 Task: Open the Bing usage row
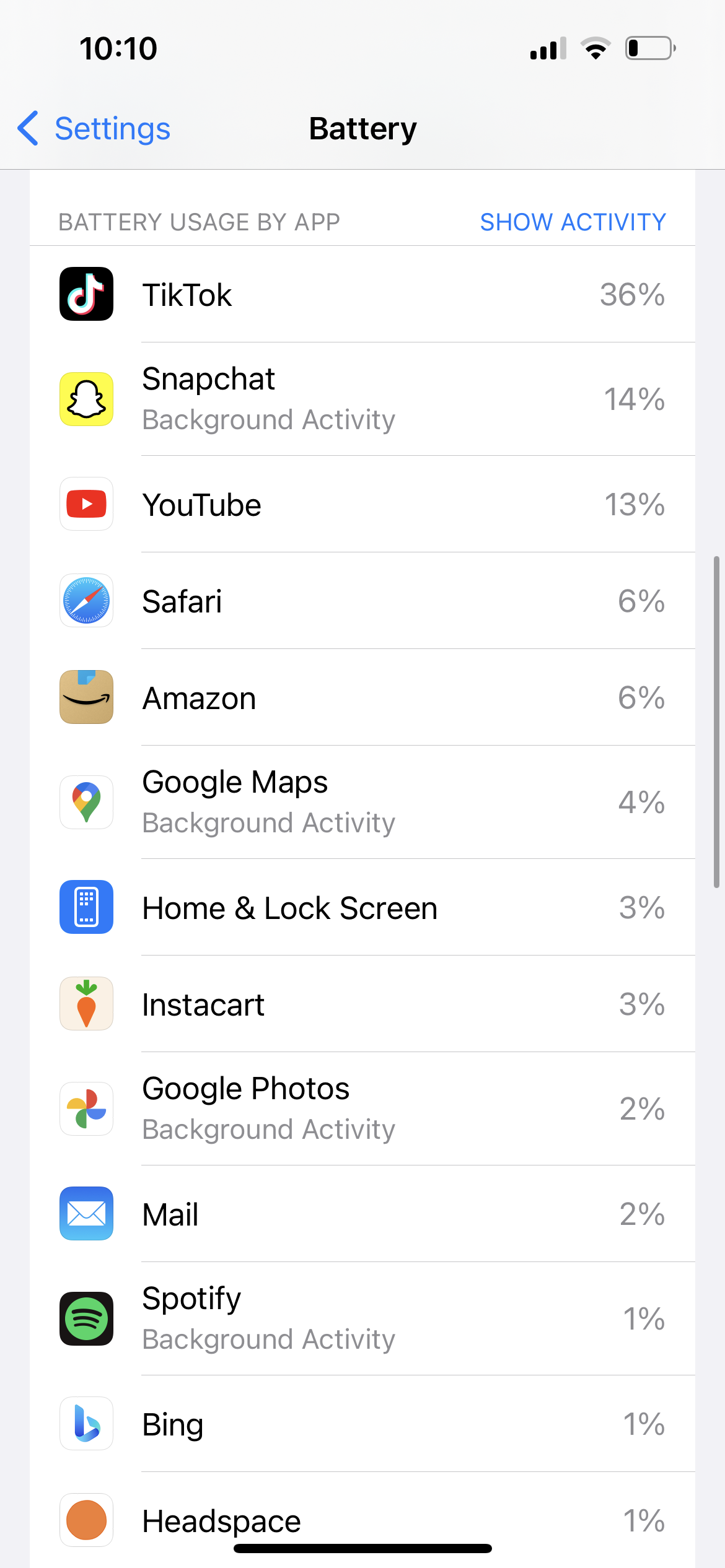click(x=362, y=1424)
